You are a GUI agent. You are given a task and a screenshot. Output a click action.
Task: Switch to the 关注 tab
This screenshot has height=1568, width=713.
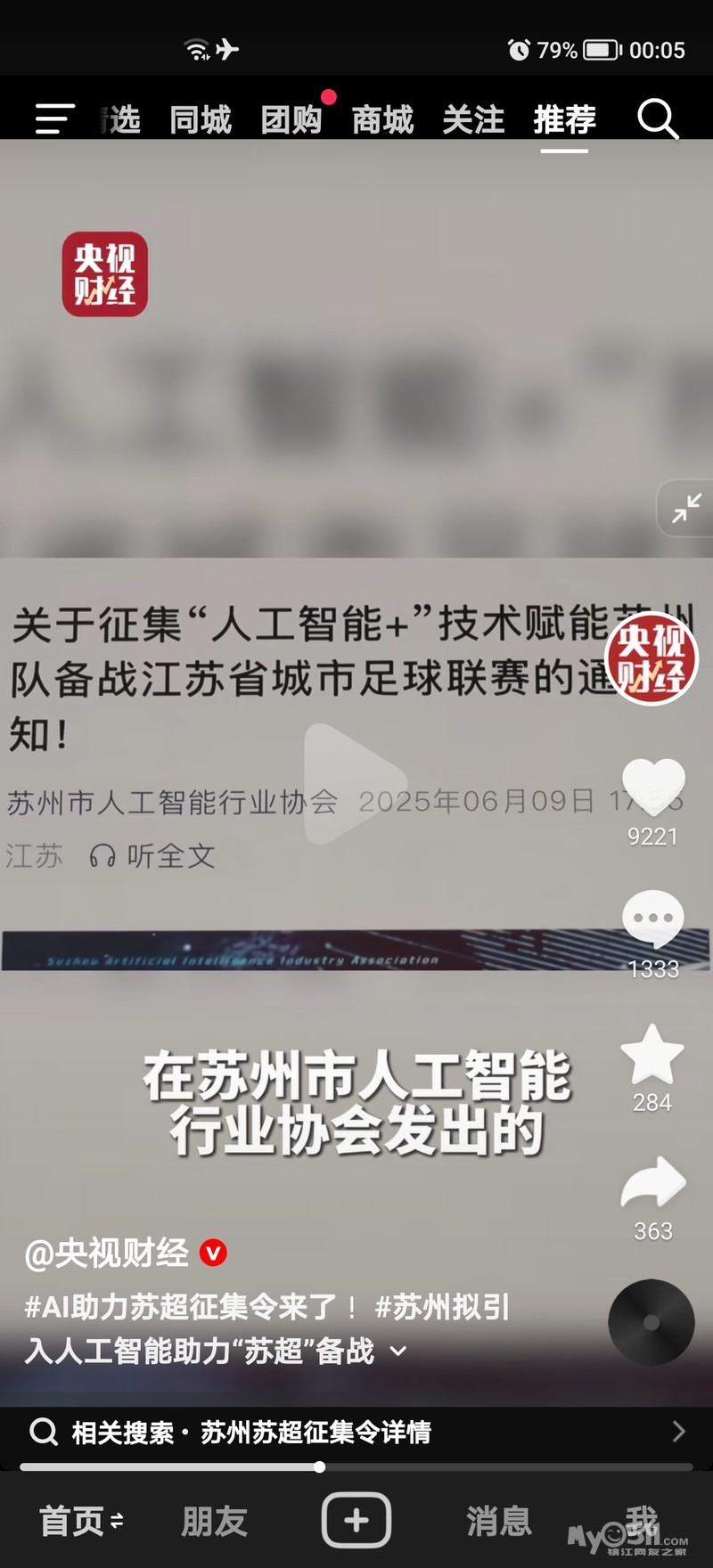(473, 119)
